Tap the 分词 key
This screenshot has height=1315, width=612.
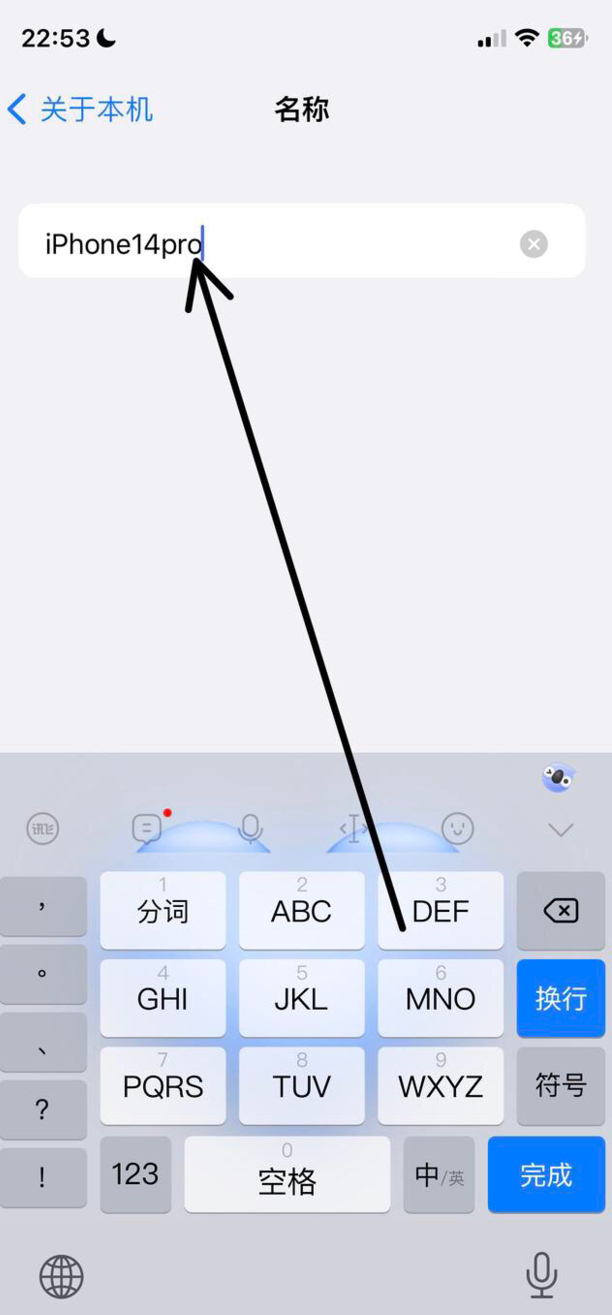point(163,910)
